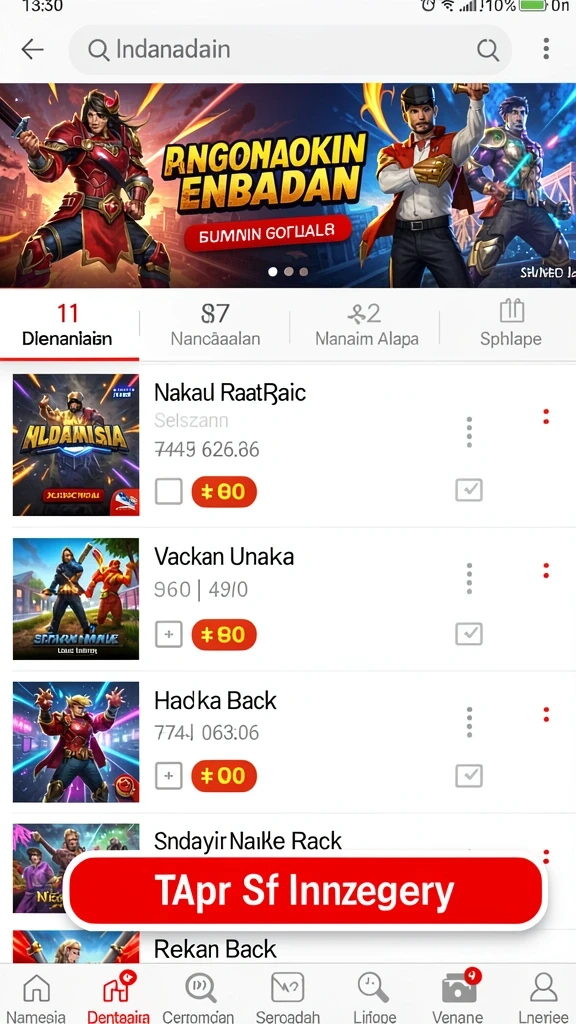The height and width of the screenshot is (1024, 576).
Task: Switch to the Nancaaalan tab
Action: [x=215, y=325]
